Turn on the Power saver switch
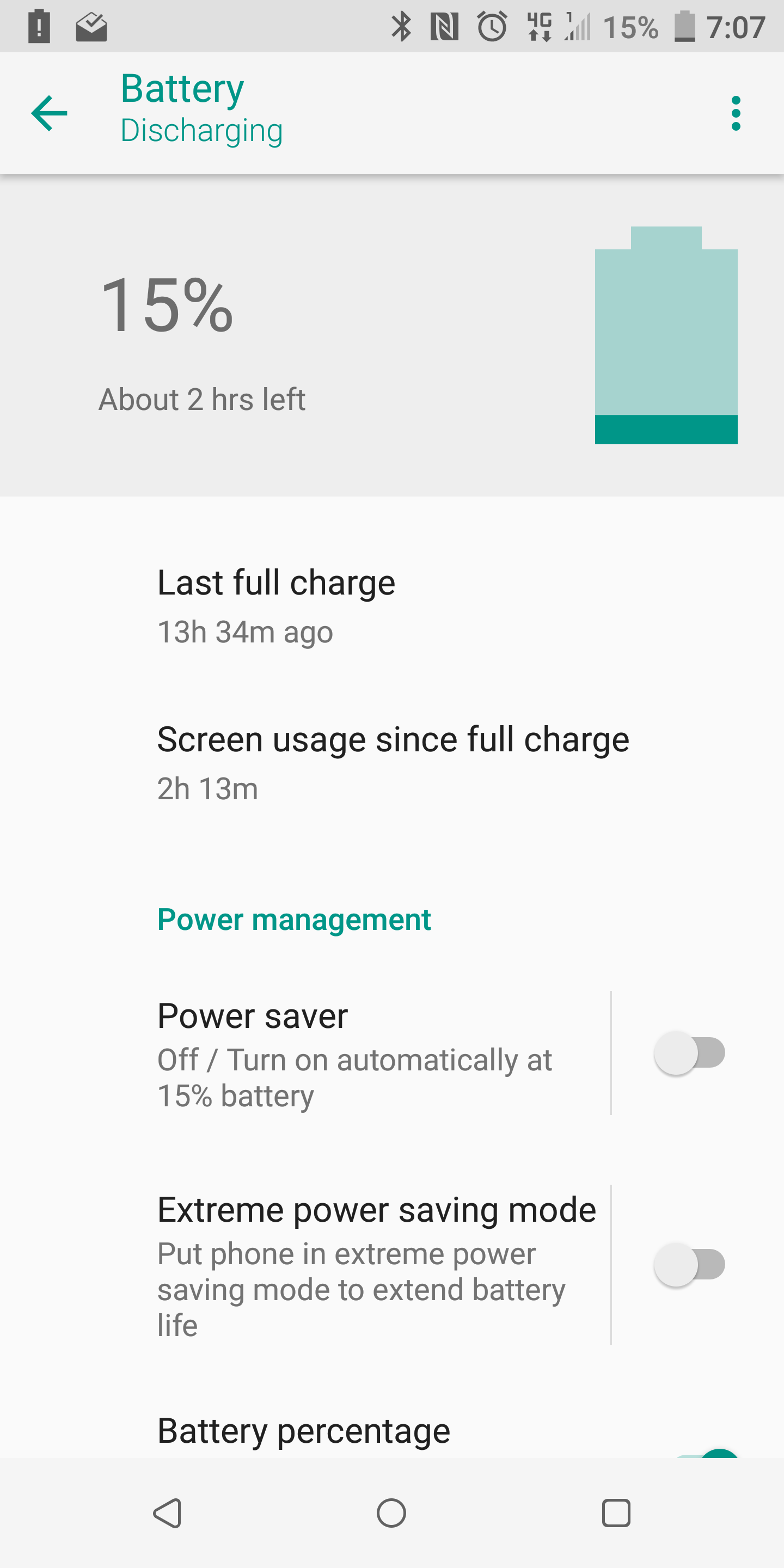This screenshot has height=1568, width=784. [x=689, y=1053]
